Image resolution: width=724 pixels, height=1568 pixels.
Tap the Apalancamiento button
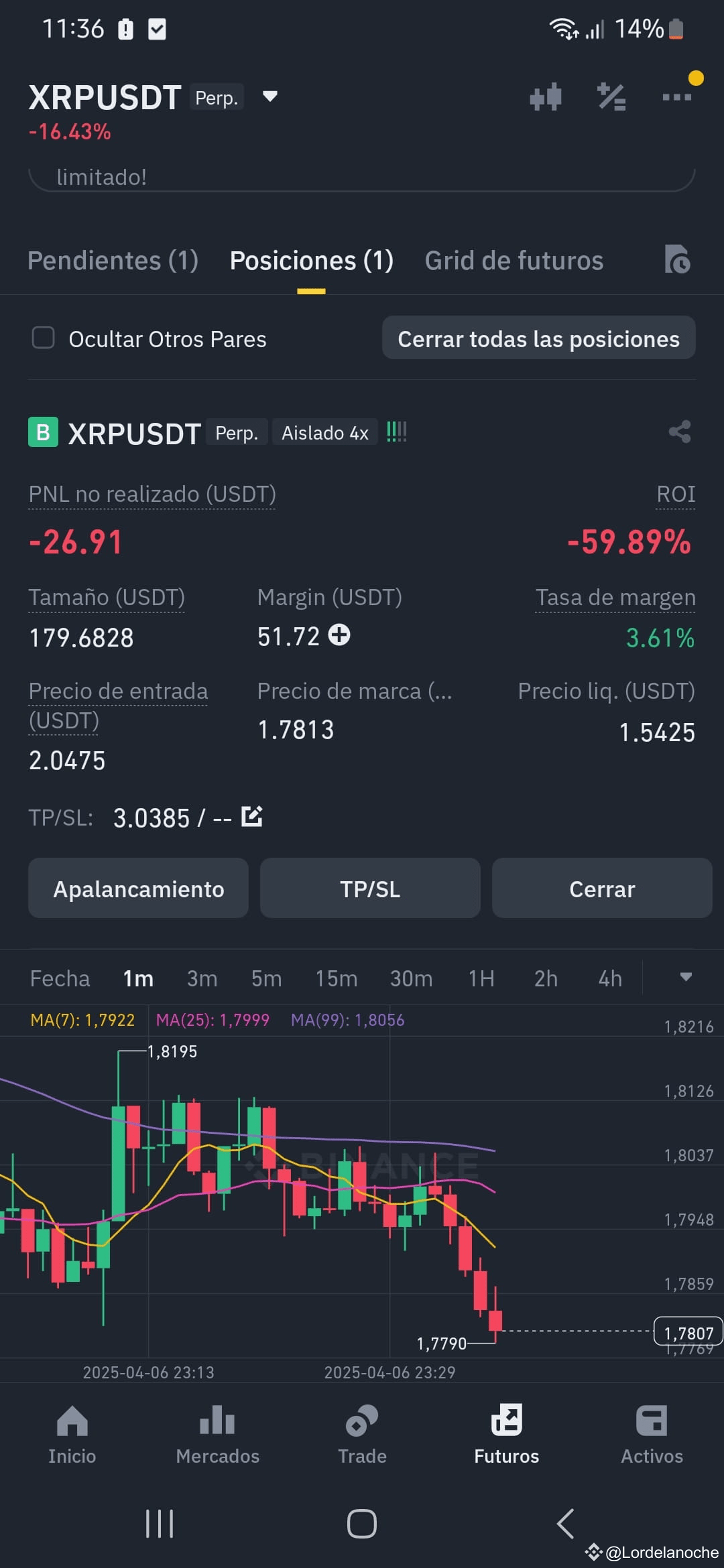[138, 889]
